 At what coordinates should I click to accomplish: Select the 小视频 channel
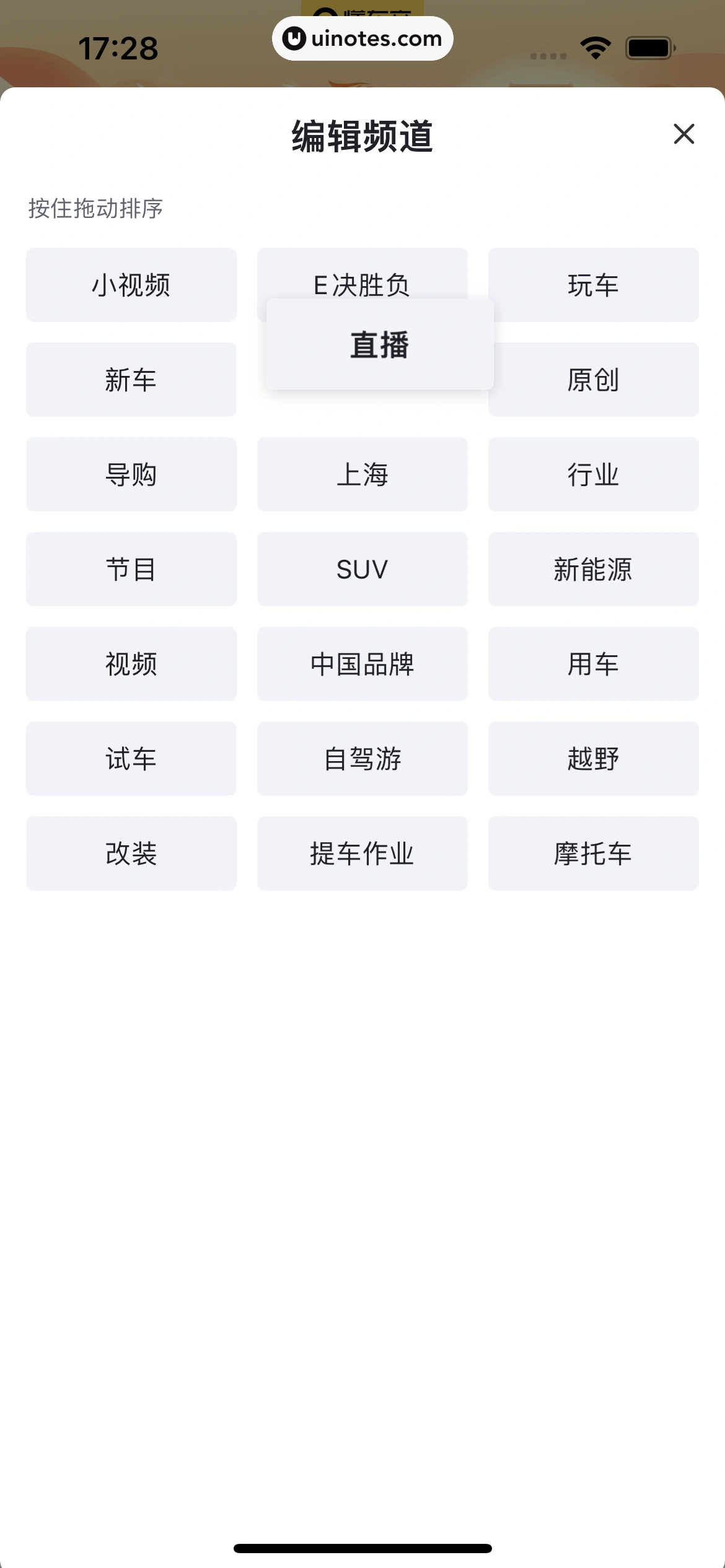click(131, 285)
